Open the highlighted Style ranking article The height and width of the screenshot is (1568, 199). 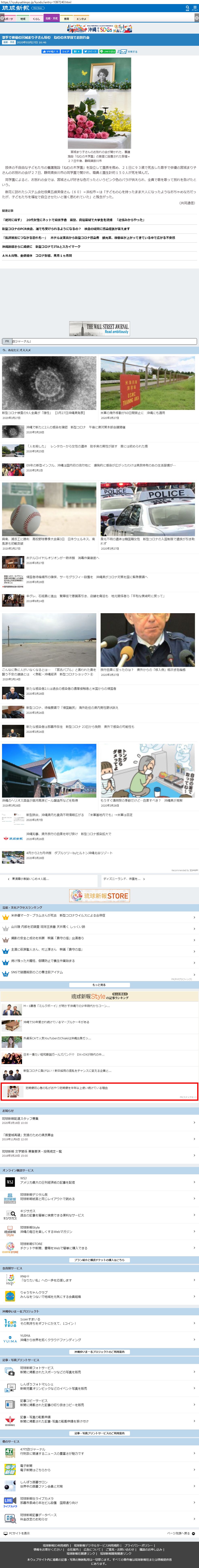[99, 1090]
